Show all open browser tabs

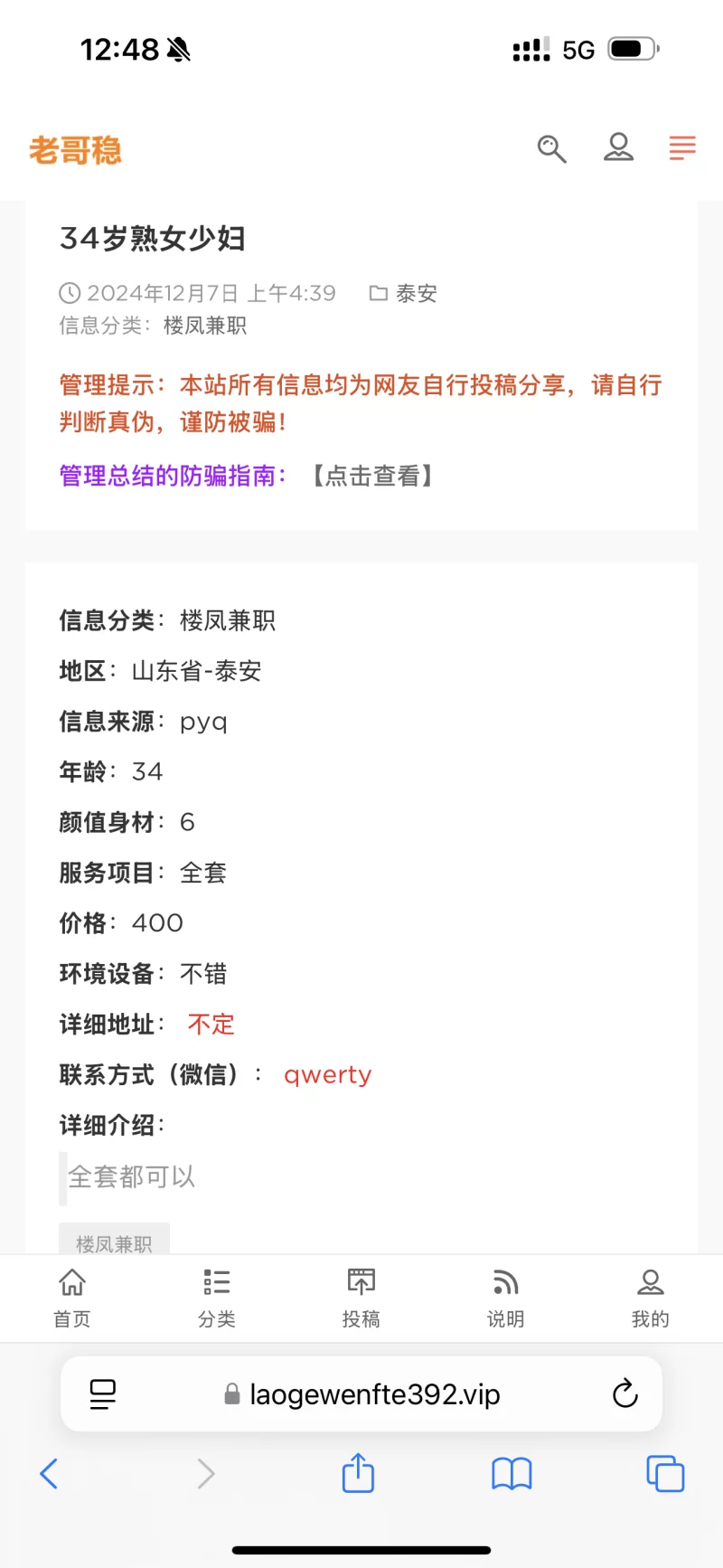coord(665,1474)
